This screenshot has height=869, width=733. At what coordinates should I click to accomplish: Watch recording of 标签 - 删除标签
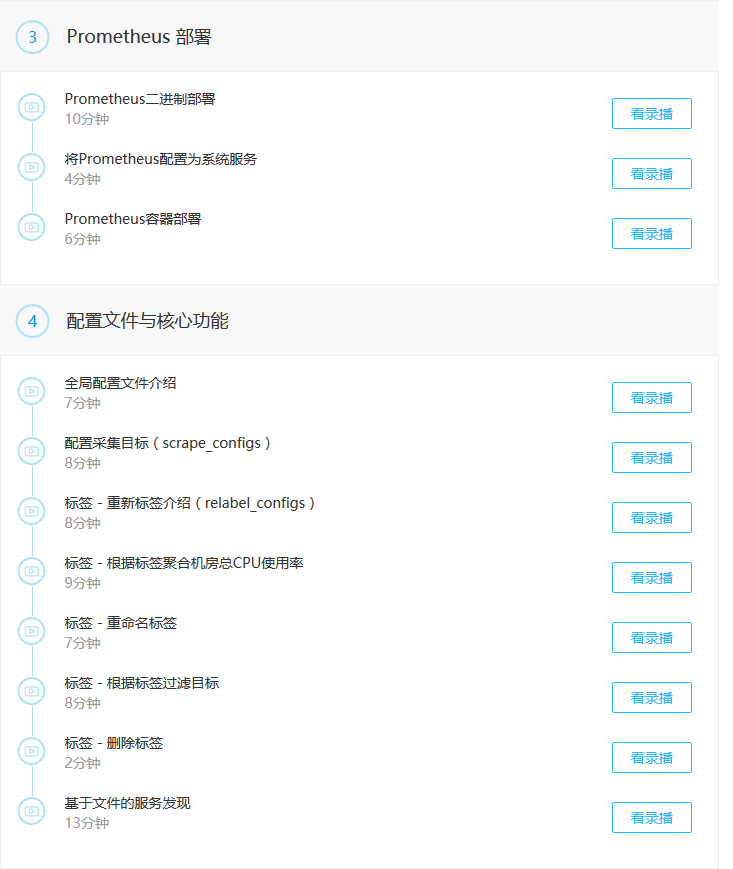pos(651,758)
